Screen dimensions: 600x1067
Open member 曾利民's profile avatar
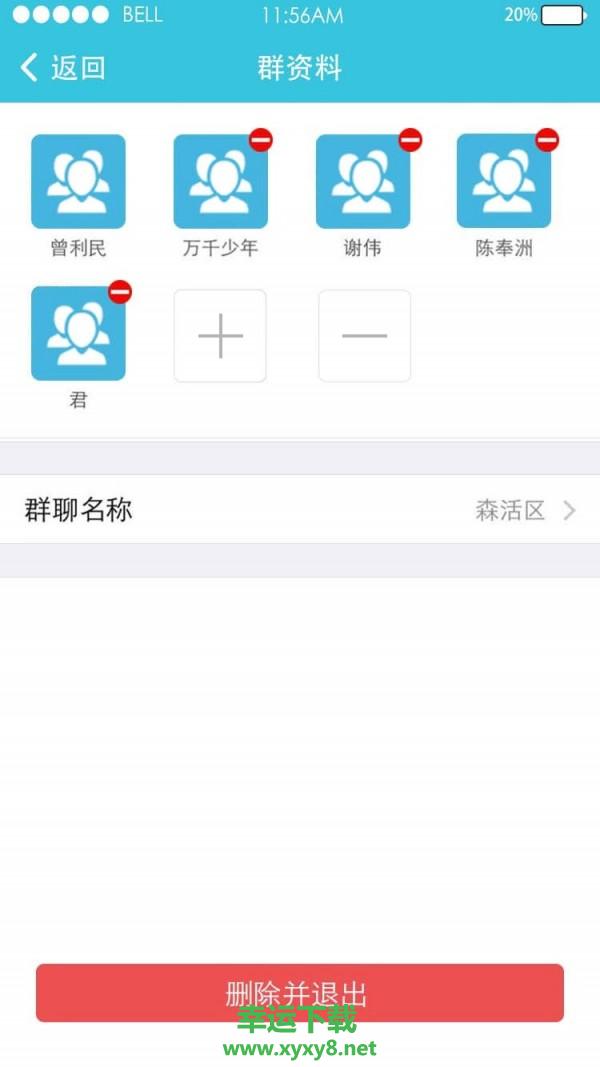(78, 181)
